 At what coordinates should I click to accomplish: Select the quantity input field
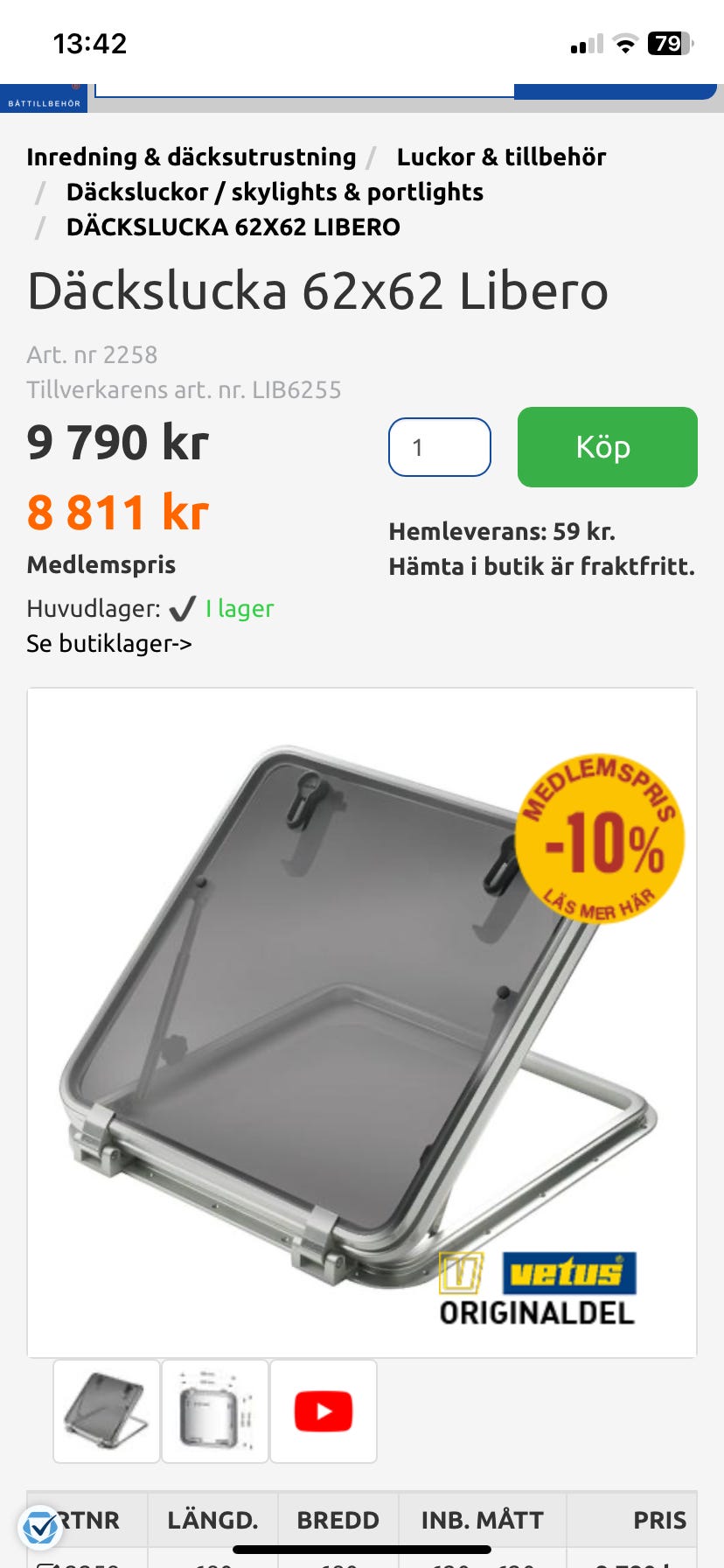click(440, 447)
